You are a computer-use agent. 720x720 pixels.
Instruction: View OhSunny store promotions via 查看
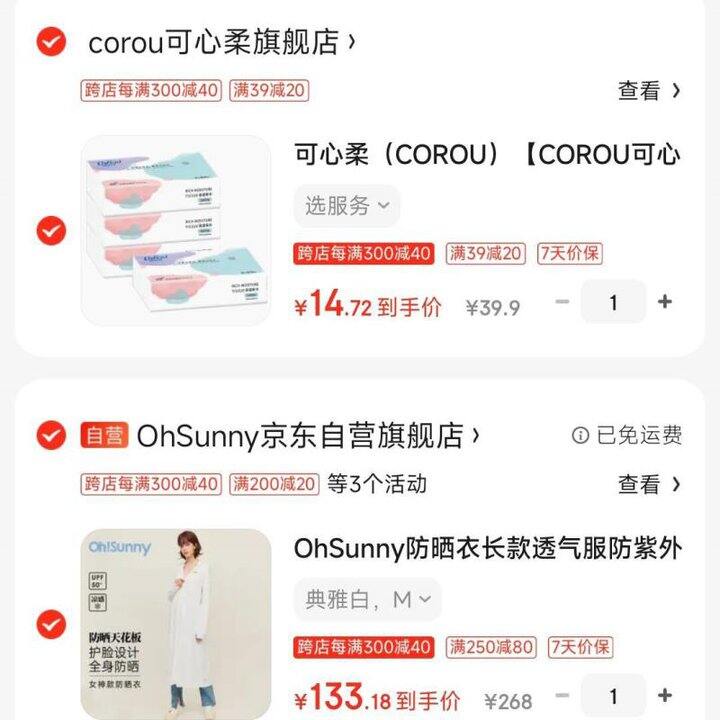click(x=649, y=484)
